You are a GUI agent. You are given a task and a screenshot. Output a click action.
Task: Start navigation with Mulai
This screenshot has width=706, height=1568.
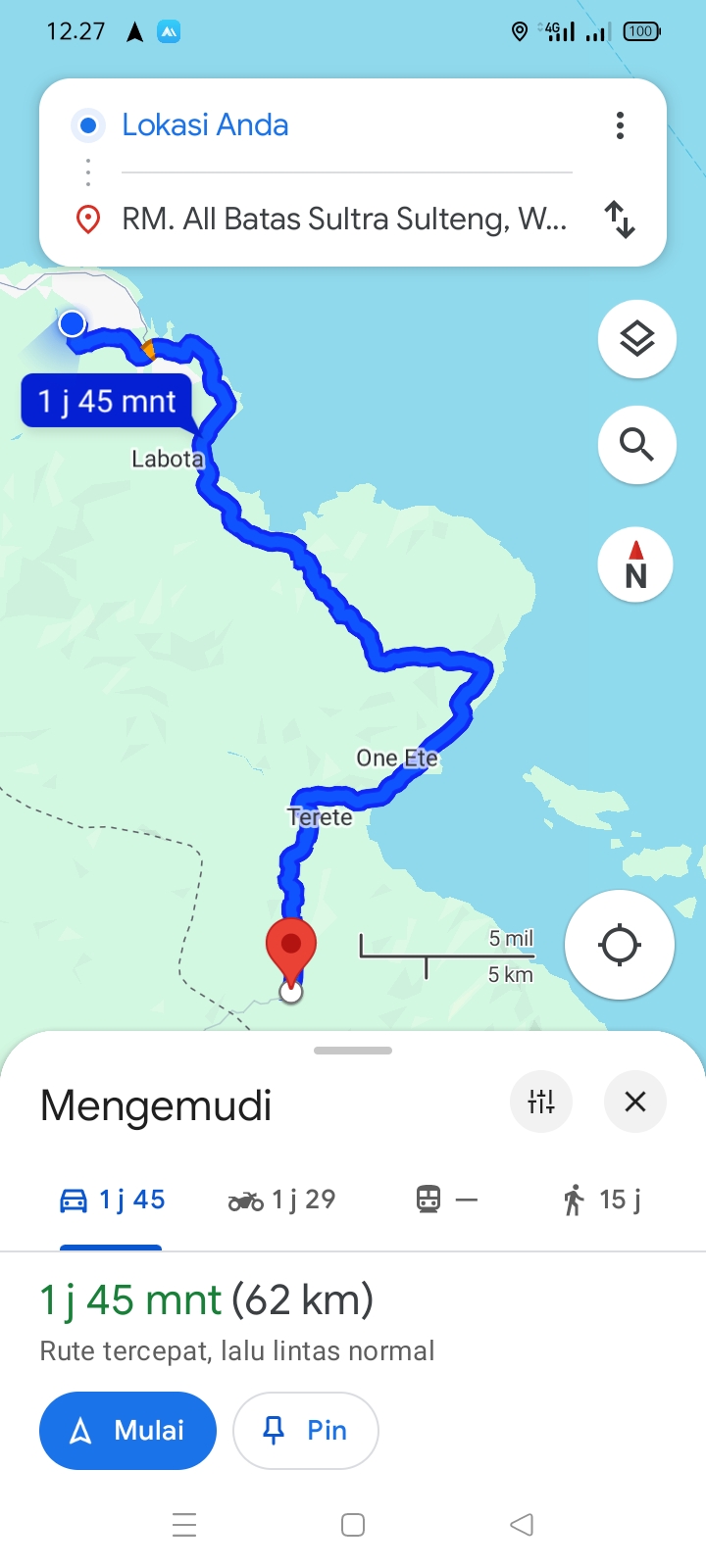pos(127,1431)
